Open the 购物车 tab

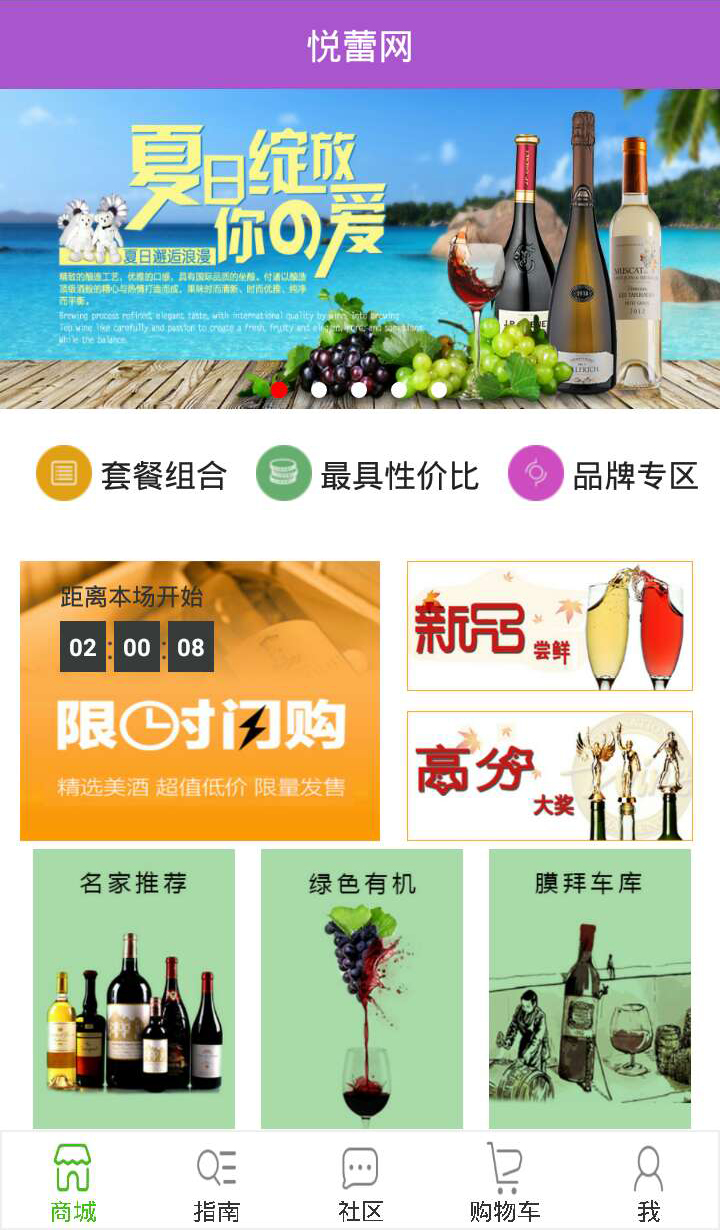(504, 1183)
